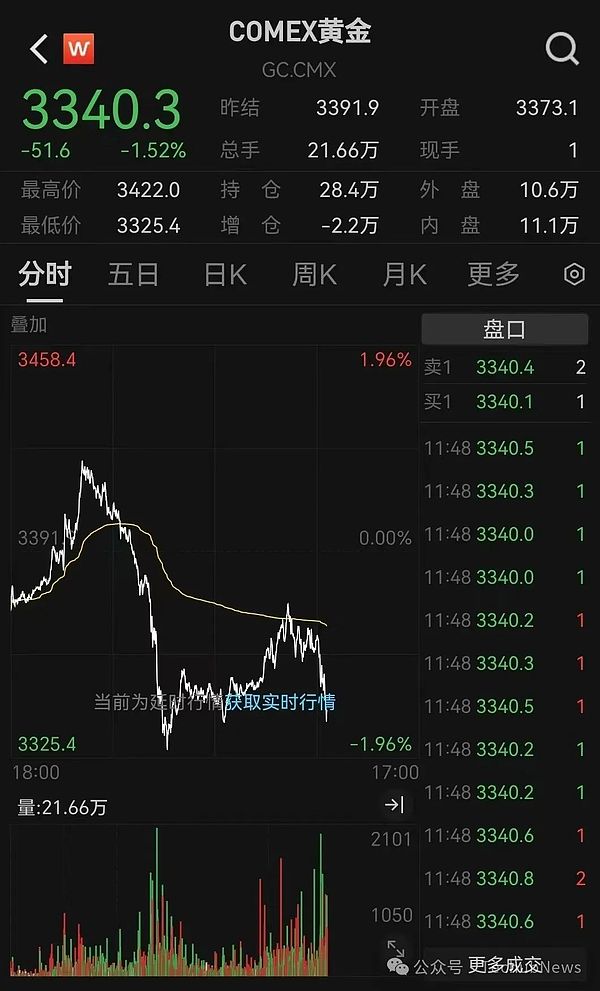Select the 周K chart tab

[314, 274]
